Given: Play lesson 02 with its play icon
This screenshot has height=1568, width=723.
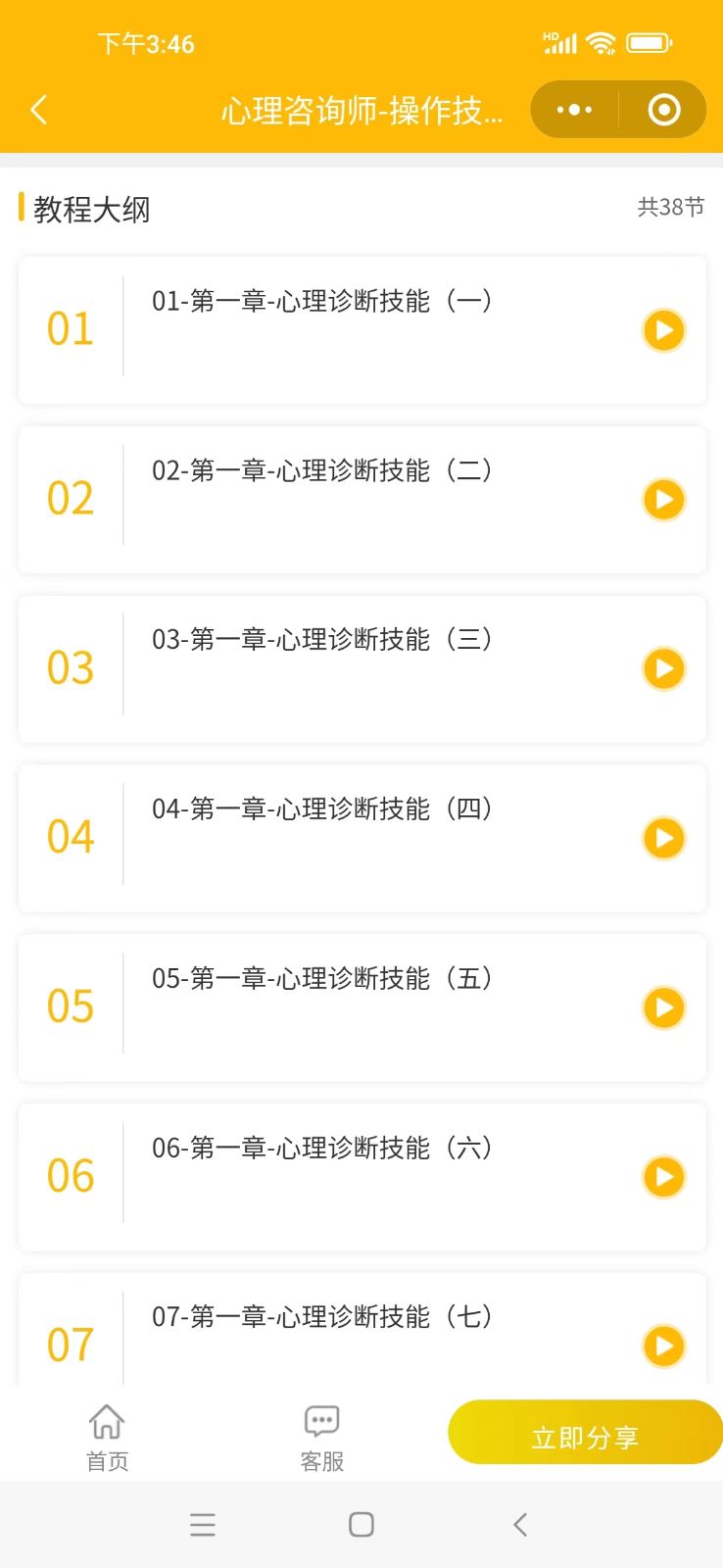Looking at the screenshot, I should [663, 500].
